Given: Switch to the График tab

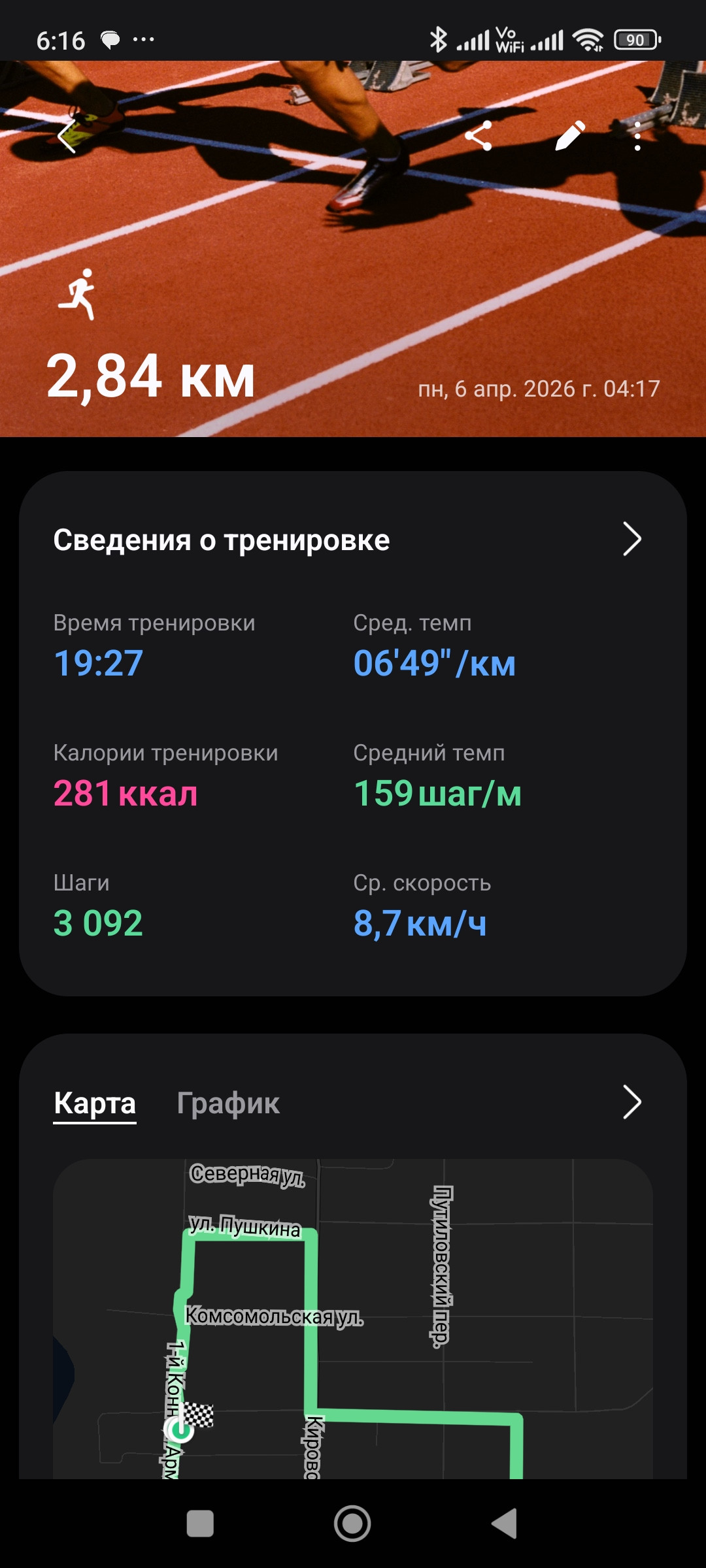Looking at the screenshot, I should (x=228, y=1103).
